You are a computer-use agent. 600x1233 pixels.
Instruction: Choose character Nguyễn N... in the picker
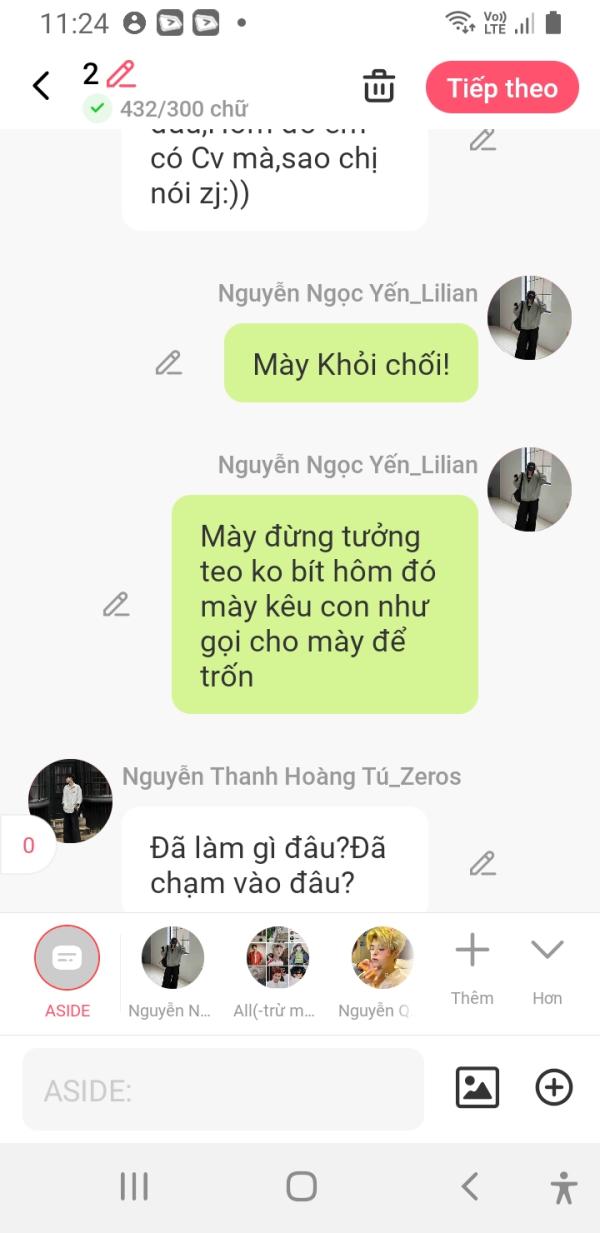point(172,959)
